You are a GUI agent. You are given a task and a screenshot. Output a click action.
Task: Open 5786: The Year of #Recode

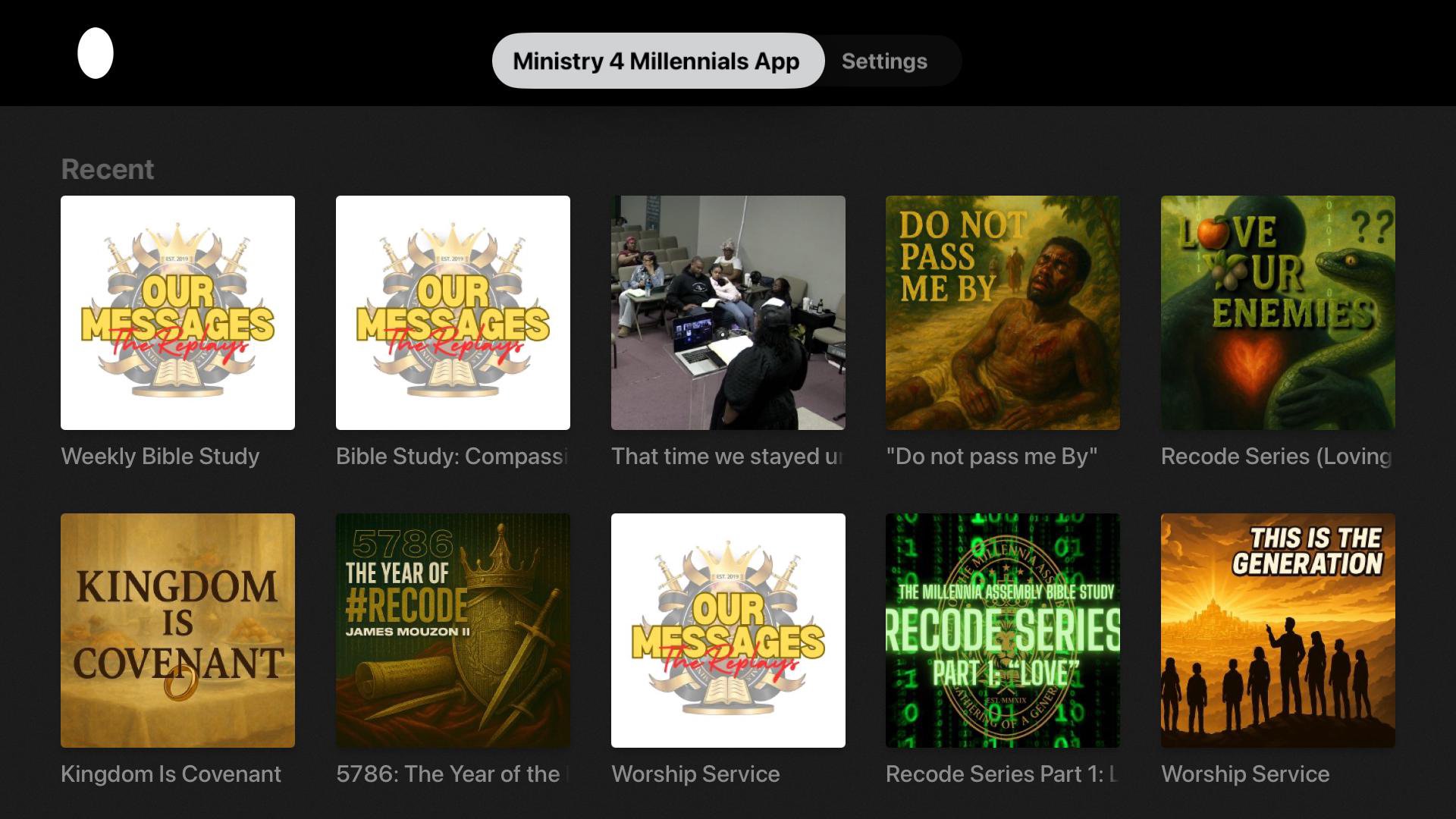tap(453, 630)
